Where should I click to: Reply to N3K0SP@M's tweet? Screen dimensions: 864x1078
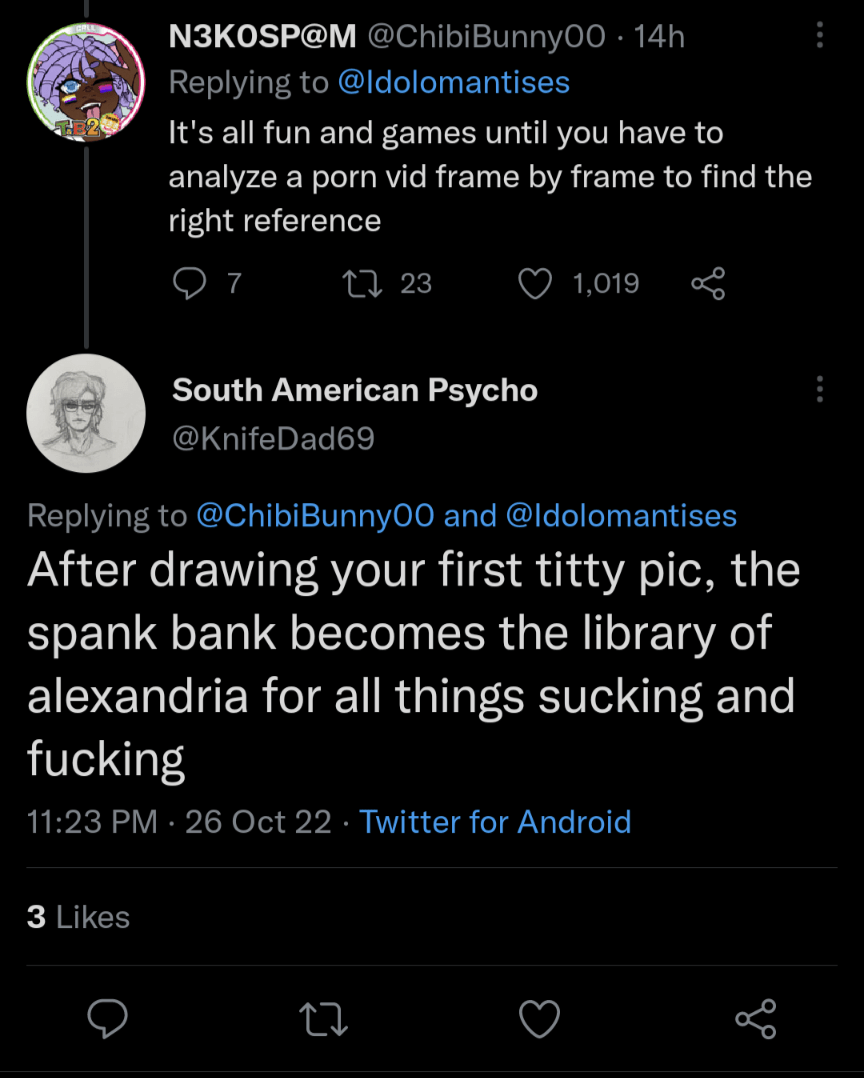pos(189,284)
